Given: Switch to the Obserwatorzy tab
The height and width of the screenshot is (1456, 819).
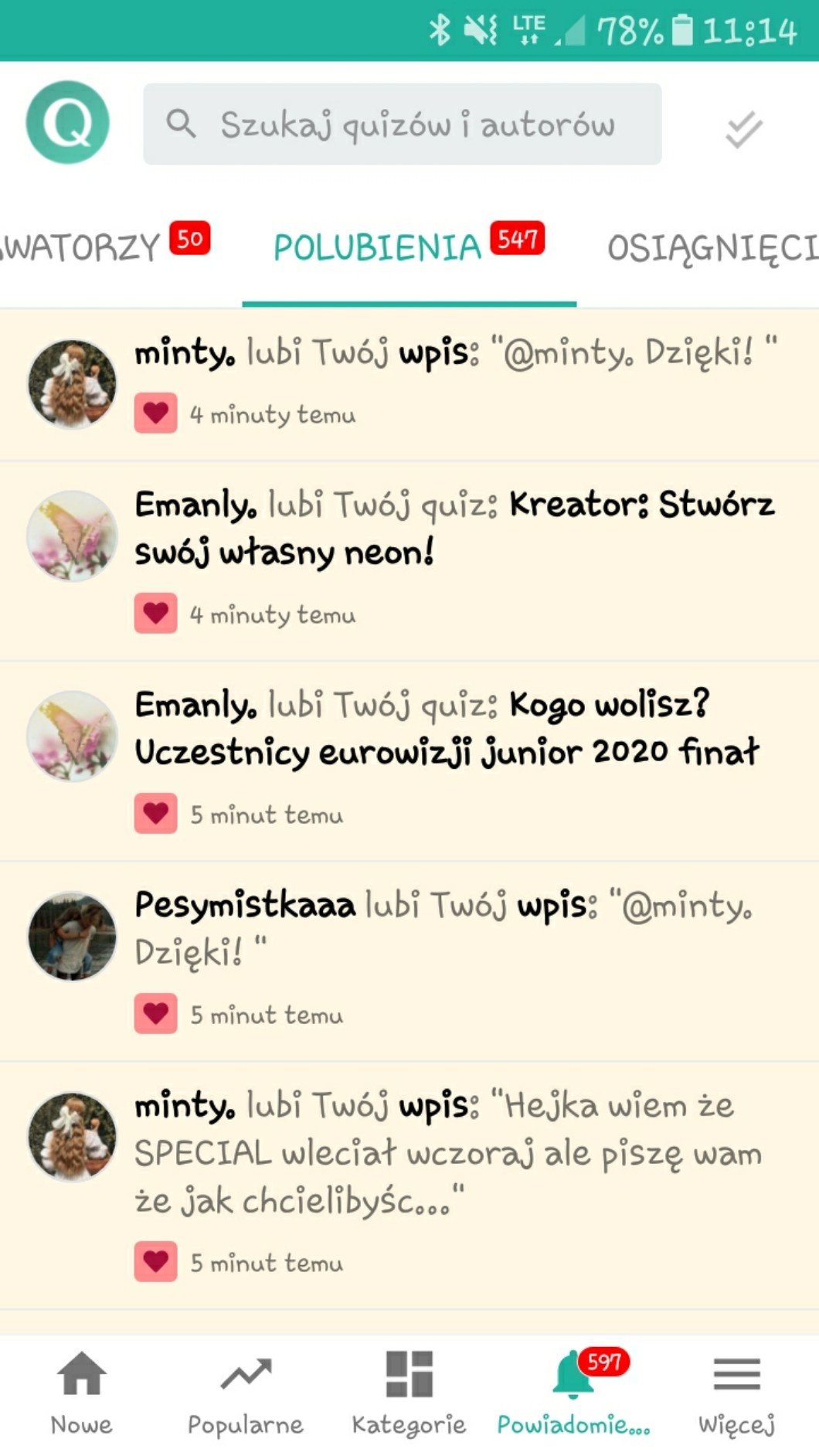Looking at the screenshot, I should click(x=93, y=247).
